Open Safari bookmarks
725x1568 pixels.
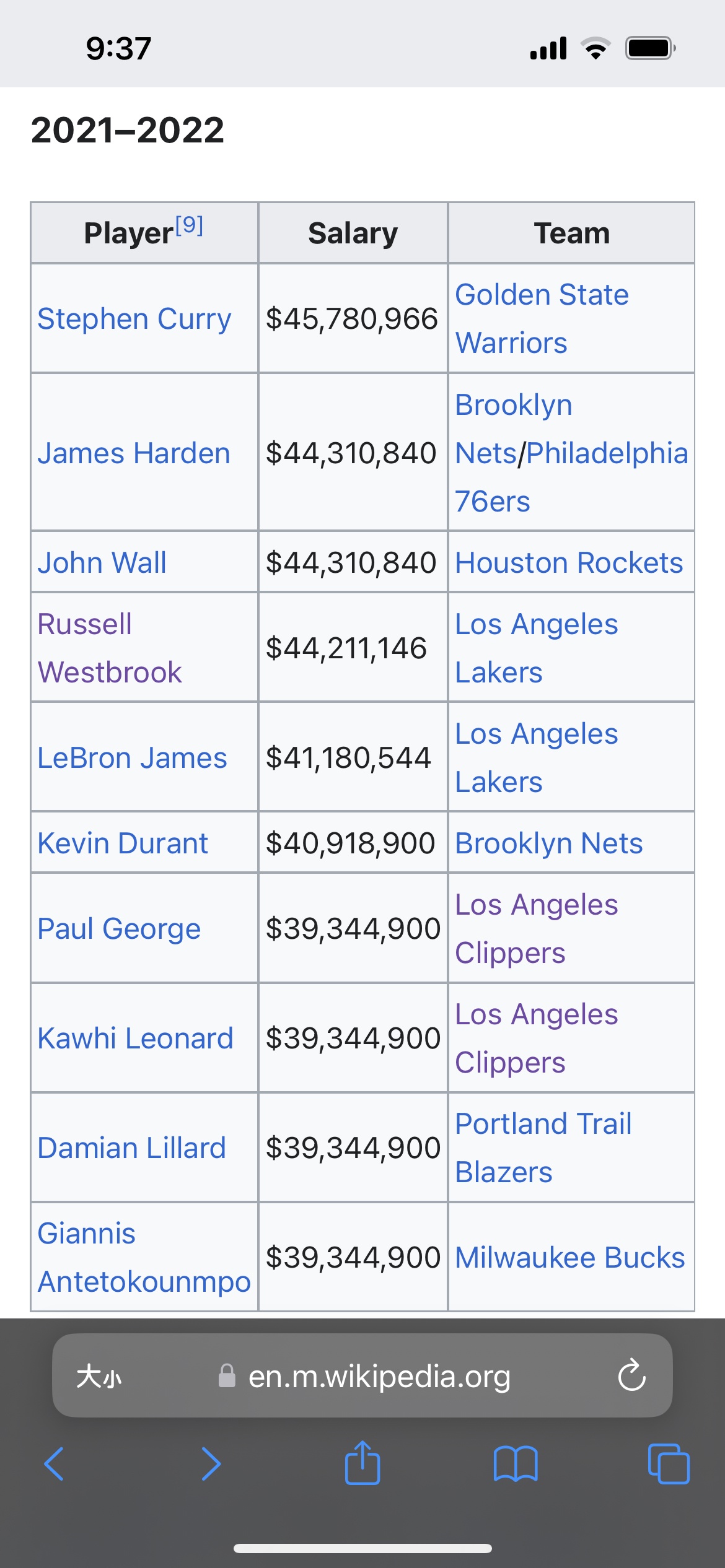(516, 1464)
